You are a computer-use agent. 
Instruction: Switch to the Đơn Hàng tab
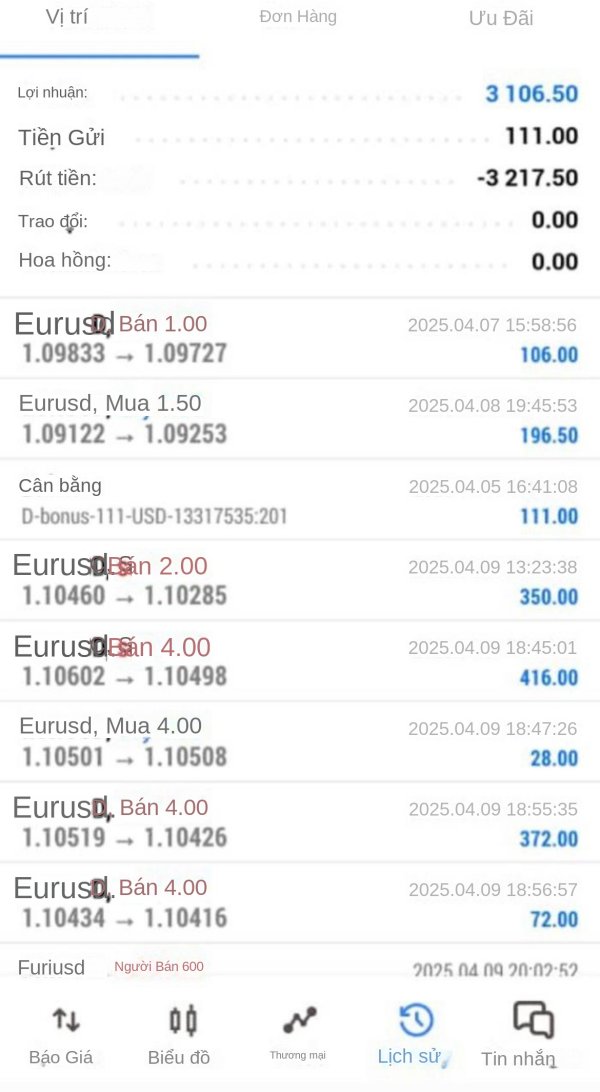pyautogui.click(x=298, y=17)
